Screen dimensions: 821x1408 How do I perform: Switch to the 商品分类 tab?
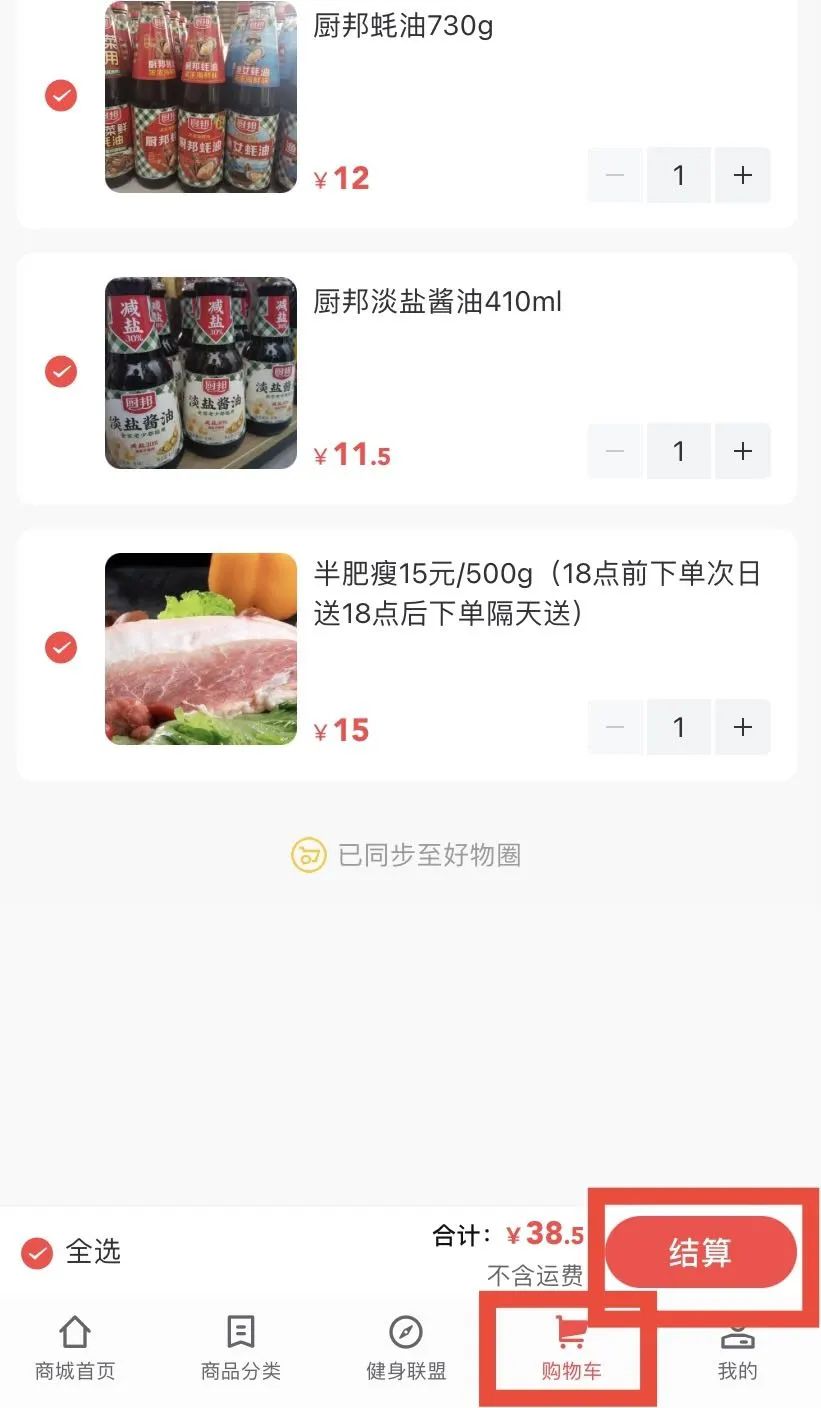[x=240, y=1349]
